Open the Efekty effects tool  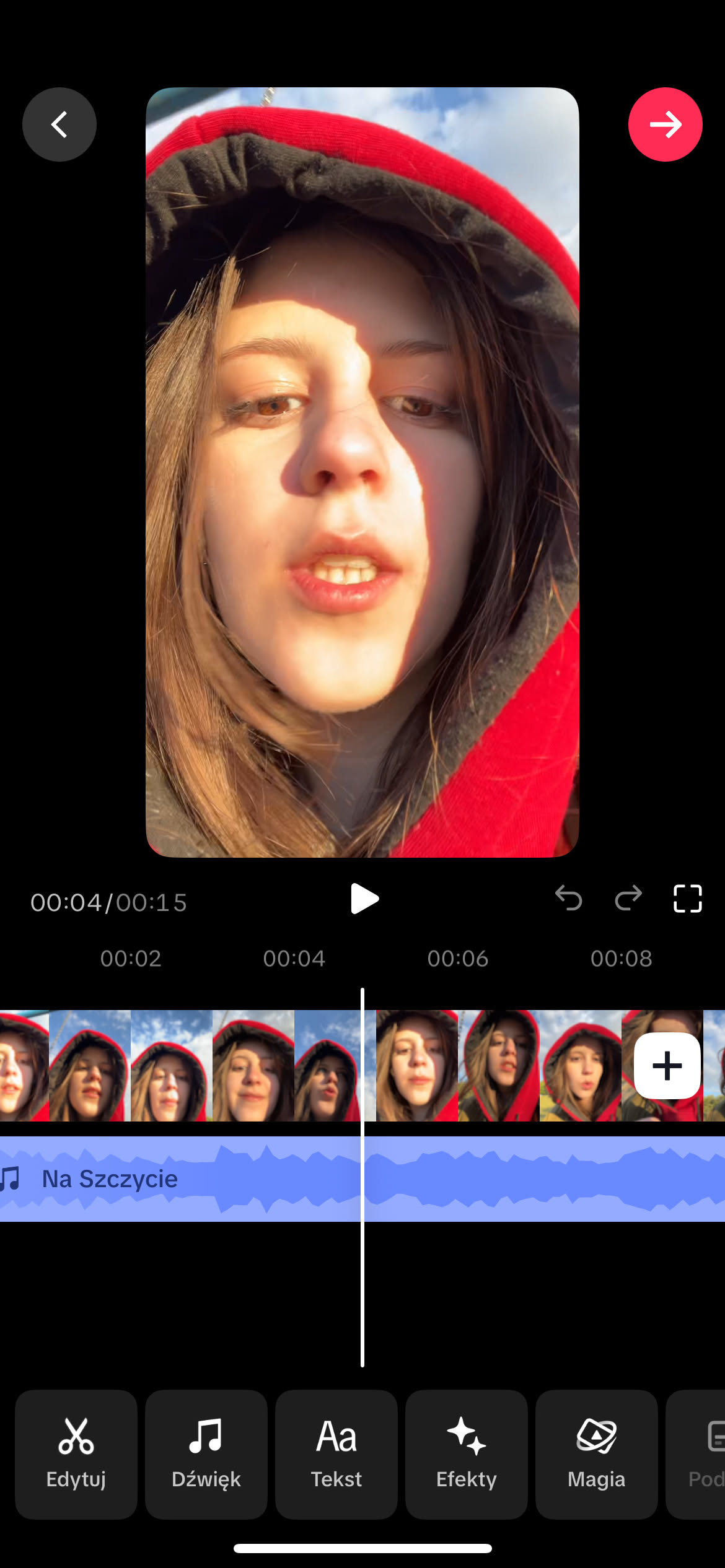[467, 1453]
